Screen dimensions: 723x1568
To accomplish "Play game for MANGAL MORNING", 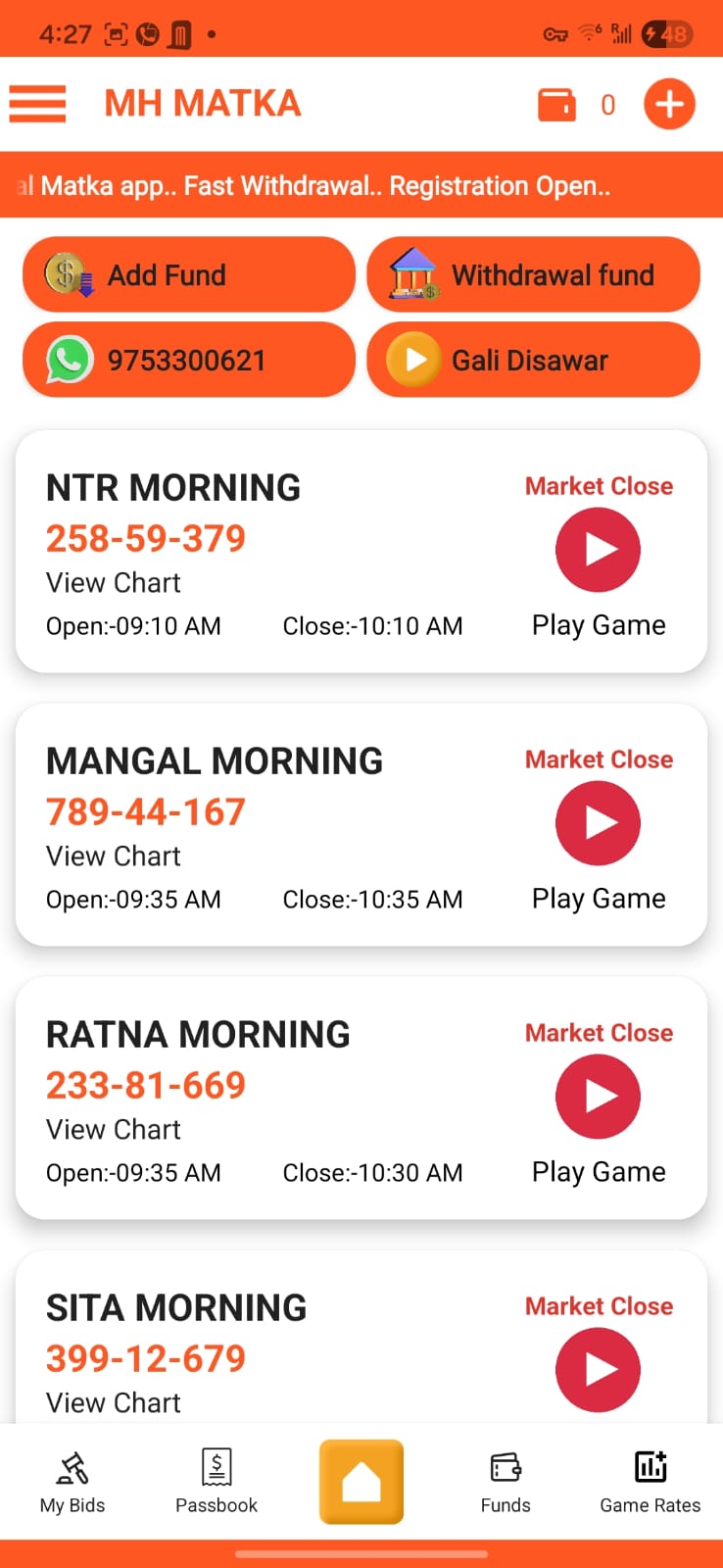I will click(598, 824).
